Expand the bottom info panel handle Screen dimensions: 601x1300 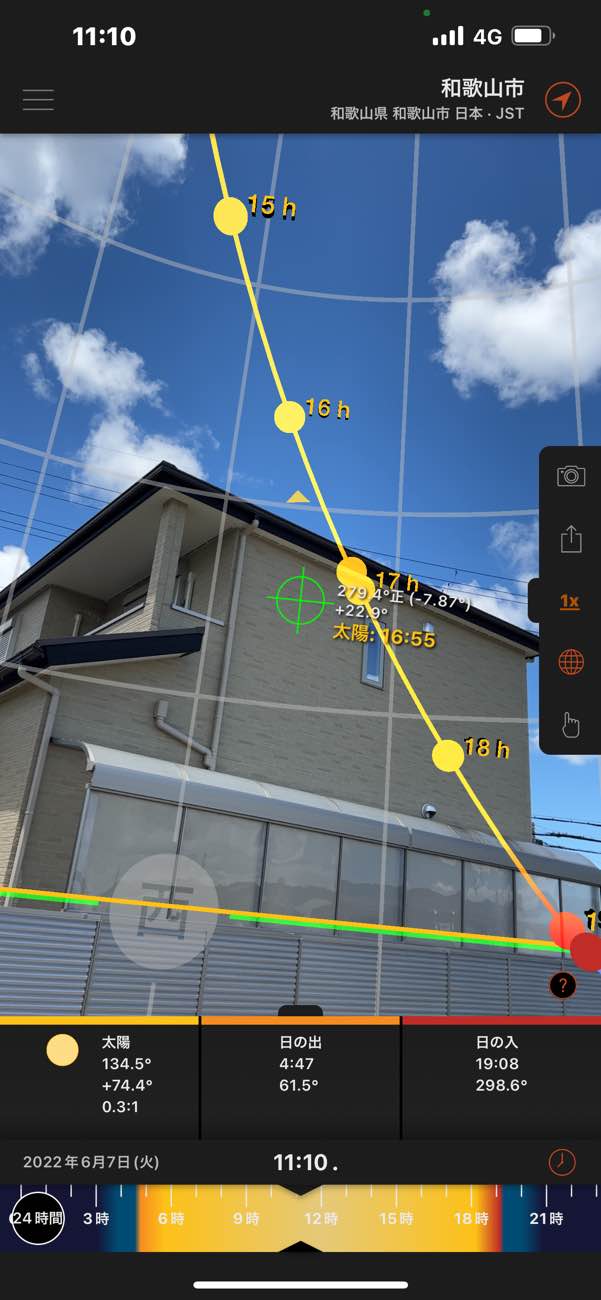point(300,1011)
